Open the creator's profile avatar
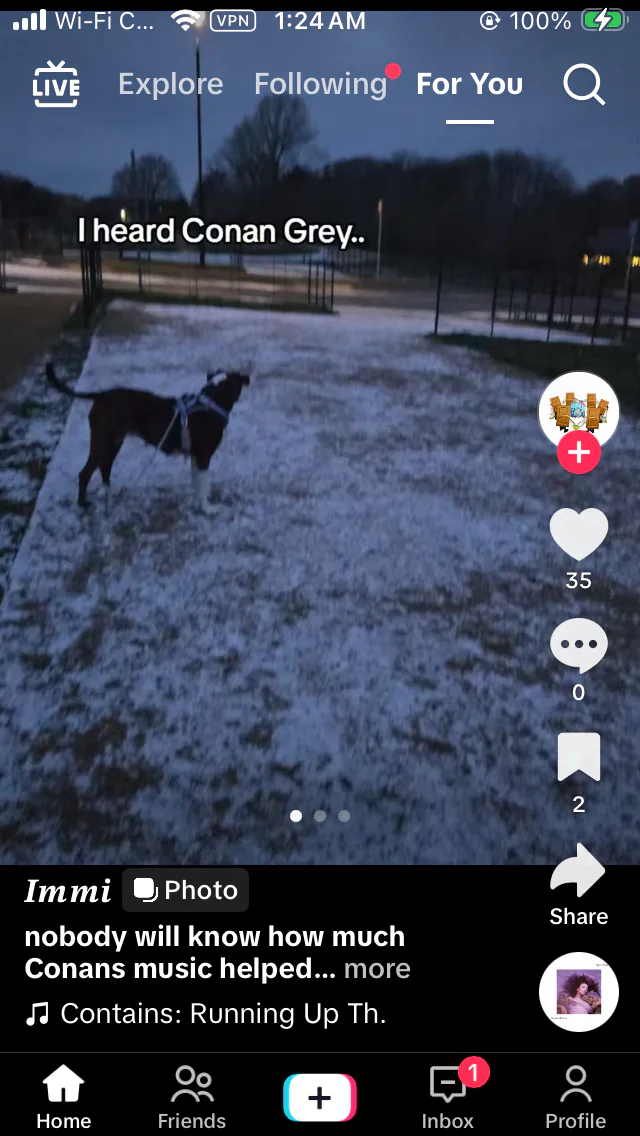This screenshot has width=640, height=1136. pyautogui.click(x=578, y=408)
